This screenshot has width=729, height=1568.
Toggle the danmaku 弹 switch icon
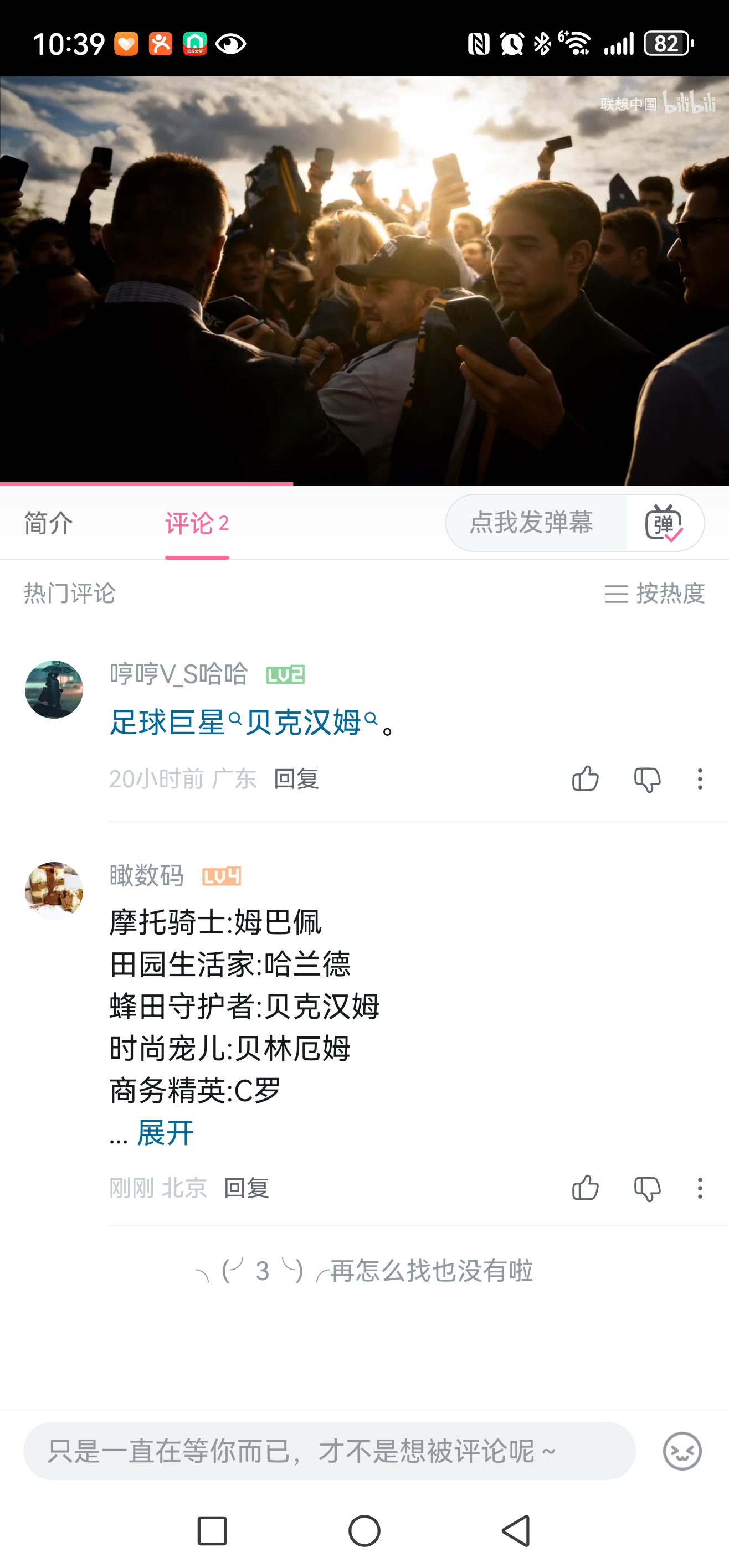(664, 523)
